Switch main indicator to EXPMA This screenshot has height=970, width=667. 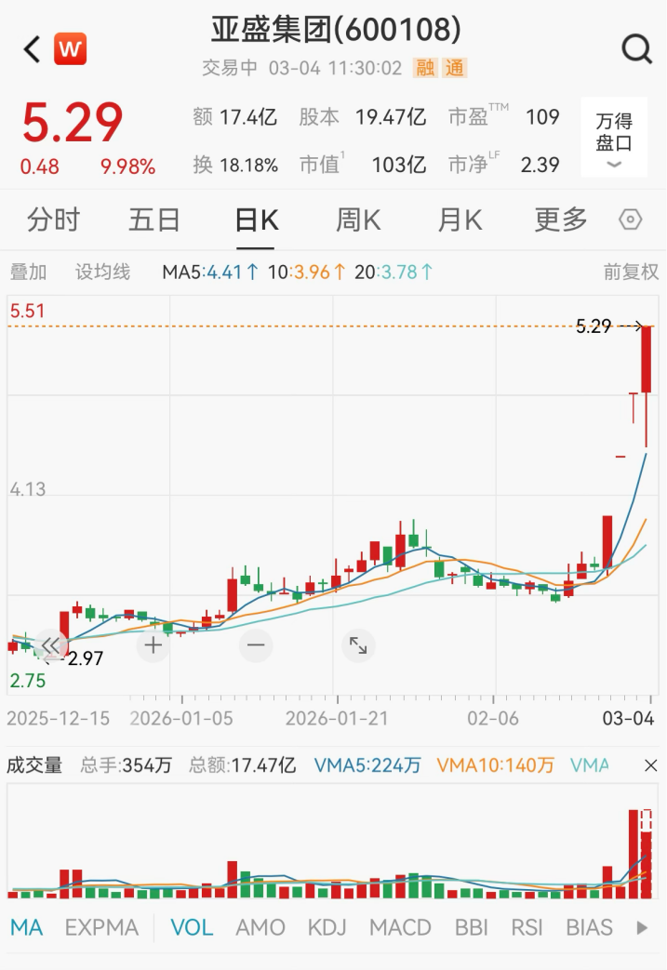point(101,927)
